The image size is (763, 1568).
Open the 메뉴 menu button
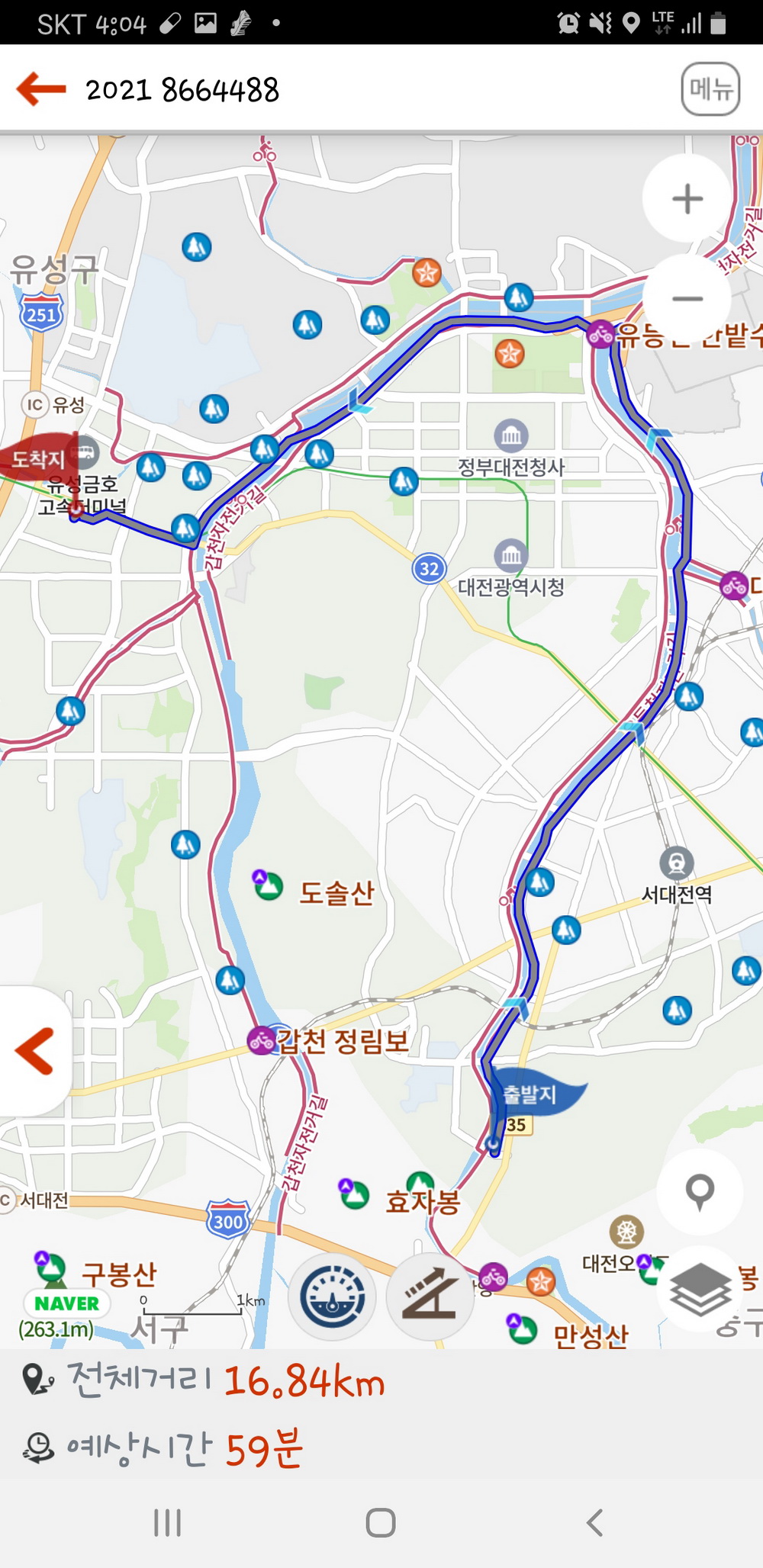710,89
